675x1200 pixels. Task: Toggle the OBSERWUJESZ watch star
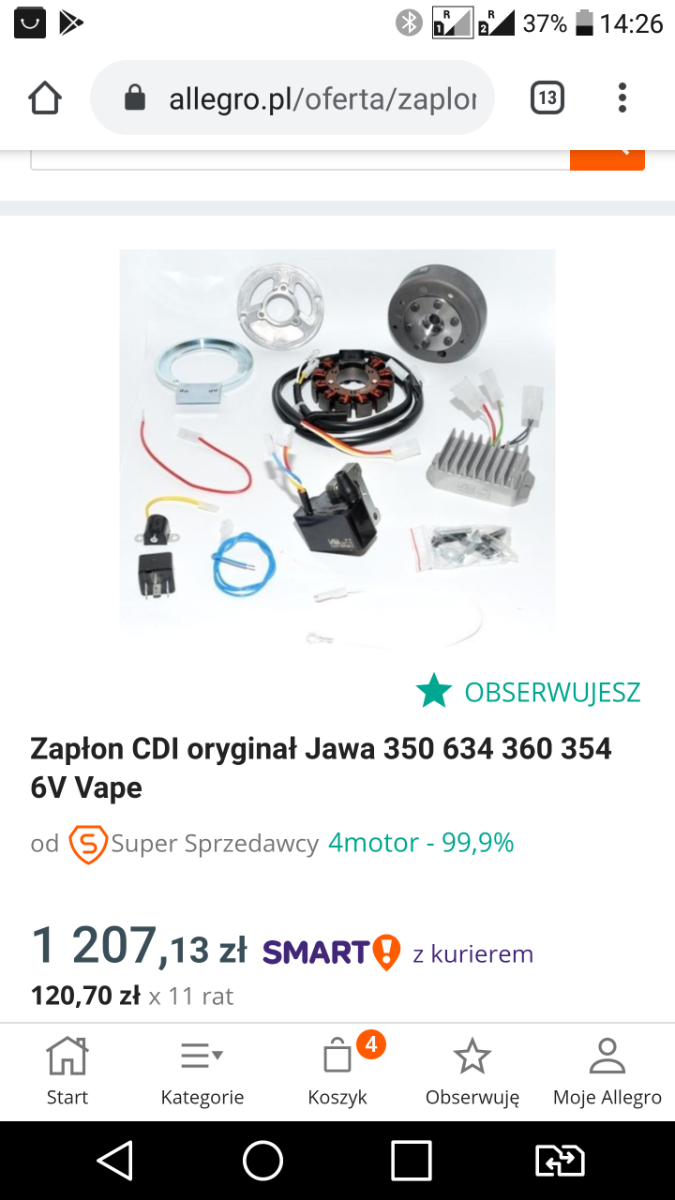(434, 691)
